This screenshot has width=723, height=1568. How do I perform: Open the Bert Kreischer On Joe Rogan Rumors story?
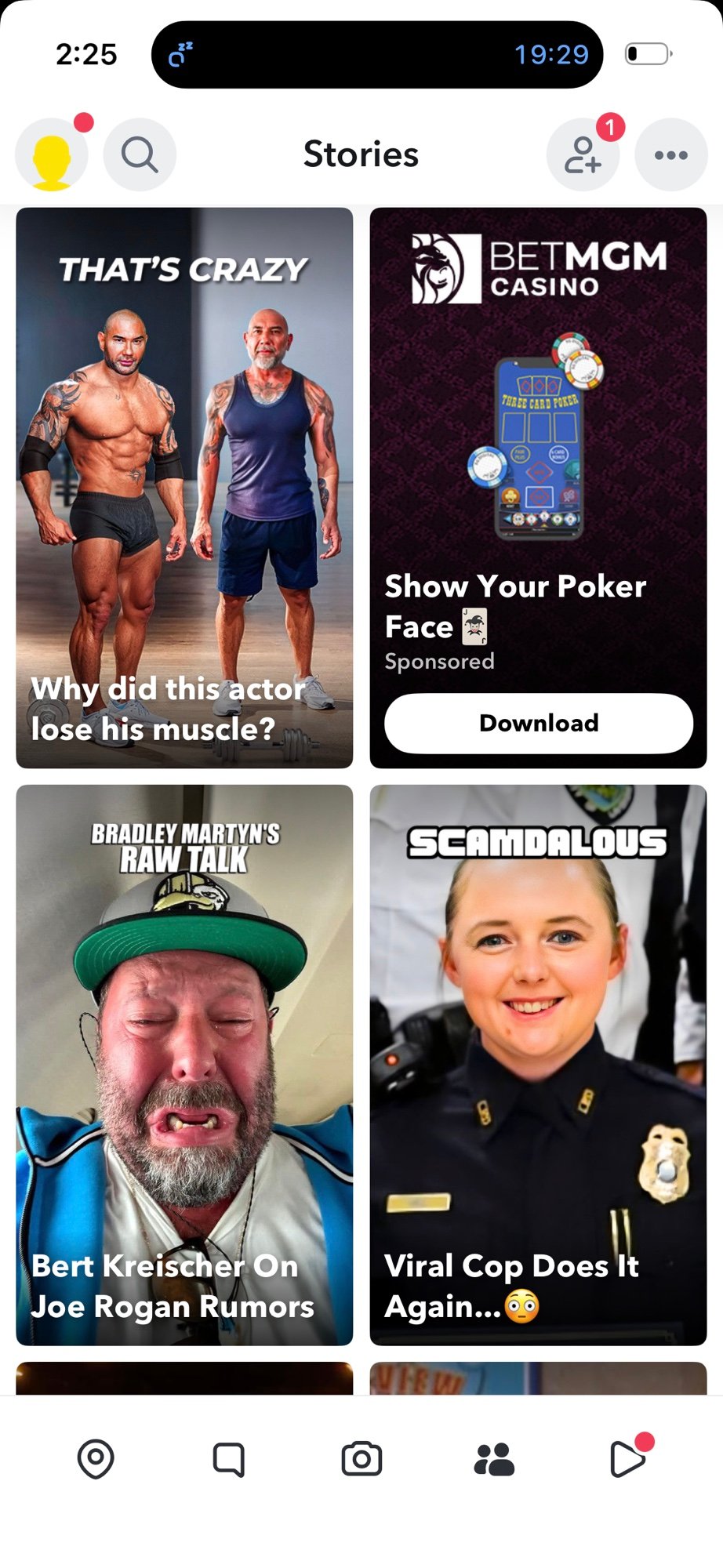(184, 1065)
